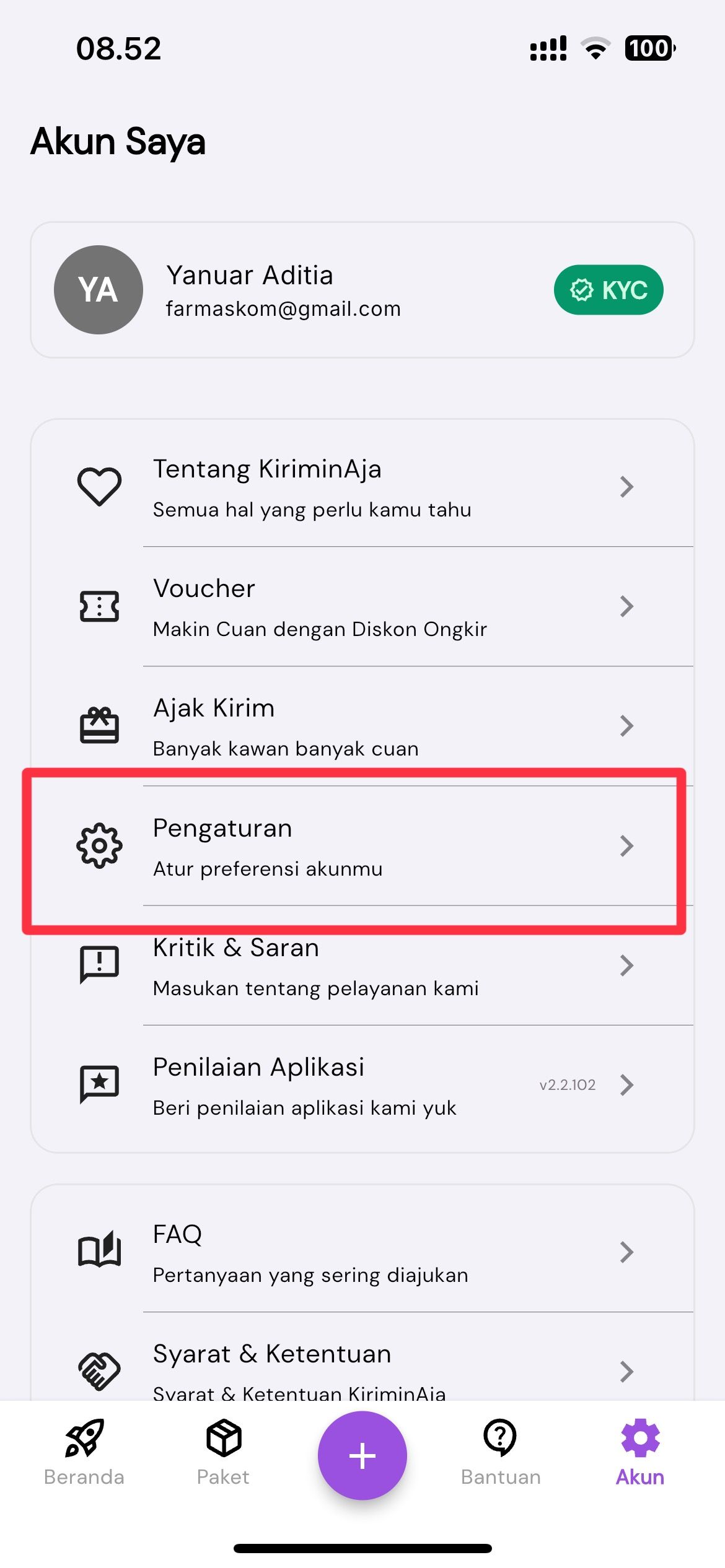
Task: Switch to the Paket tab
Action: point(223,1453)
